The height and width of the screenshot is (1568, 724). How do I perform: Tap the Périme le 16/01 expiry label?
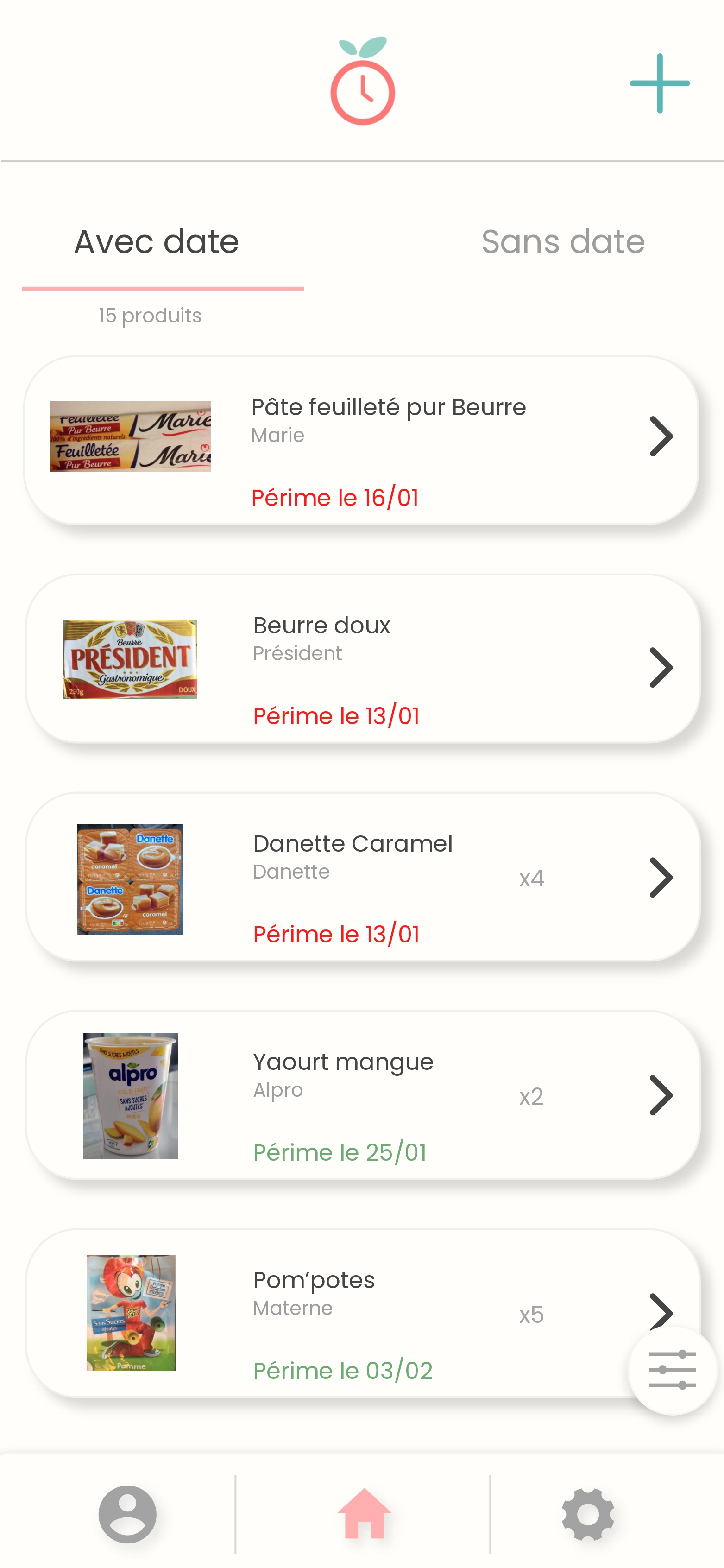(x=336, y=497)
